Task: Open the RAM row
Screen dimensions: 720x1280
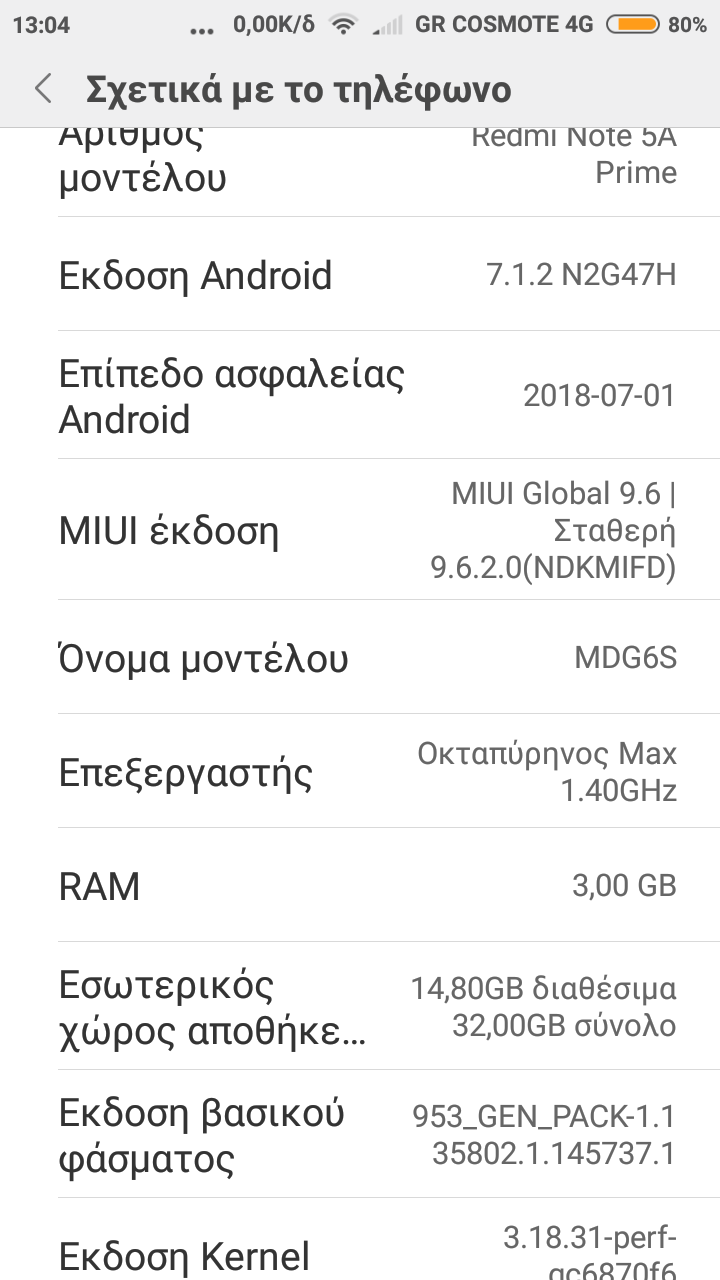Action: coord(360,886)
